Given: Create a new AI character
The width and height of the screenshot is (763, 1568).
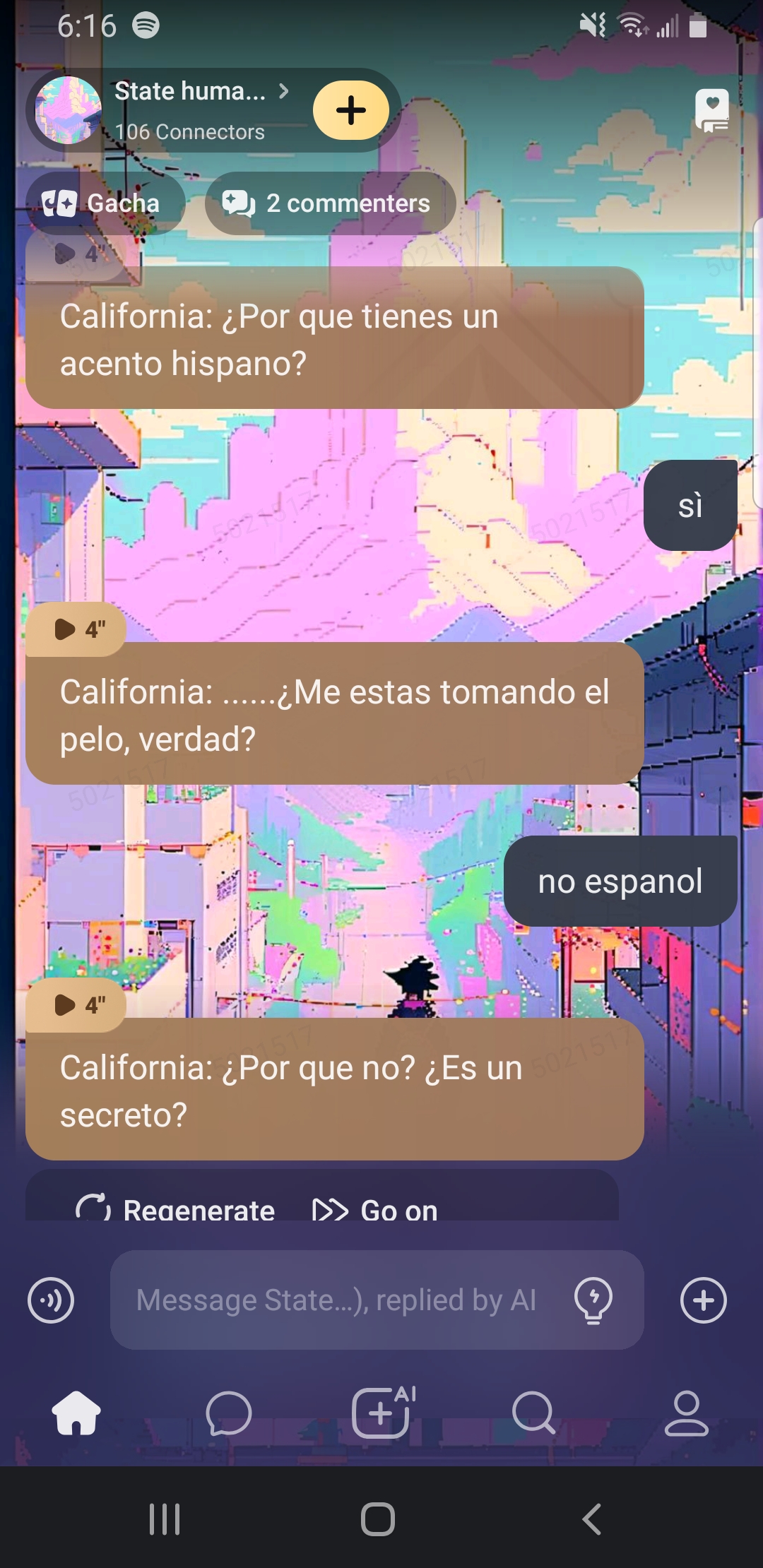Looking at the screenshot, I should pyautogui.click(x=382, y=1413).
